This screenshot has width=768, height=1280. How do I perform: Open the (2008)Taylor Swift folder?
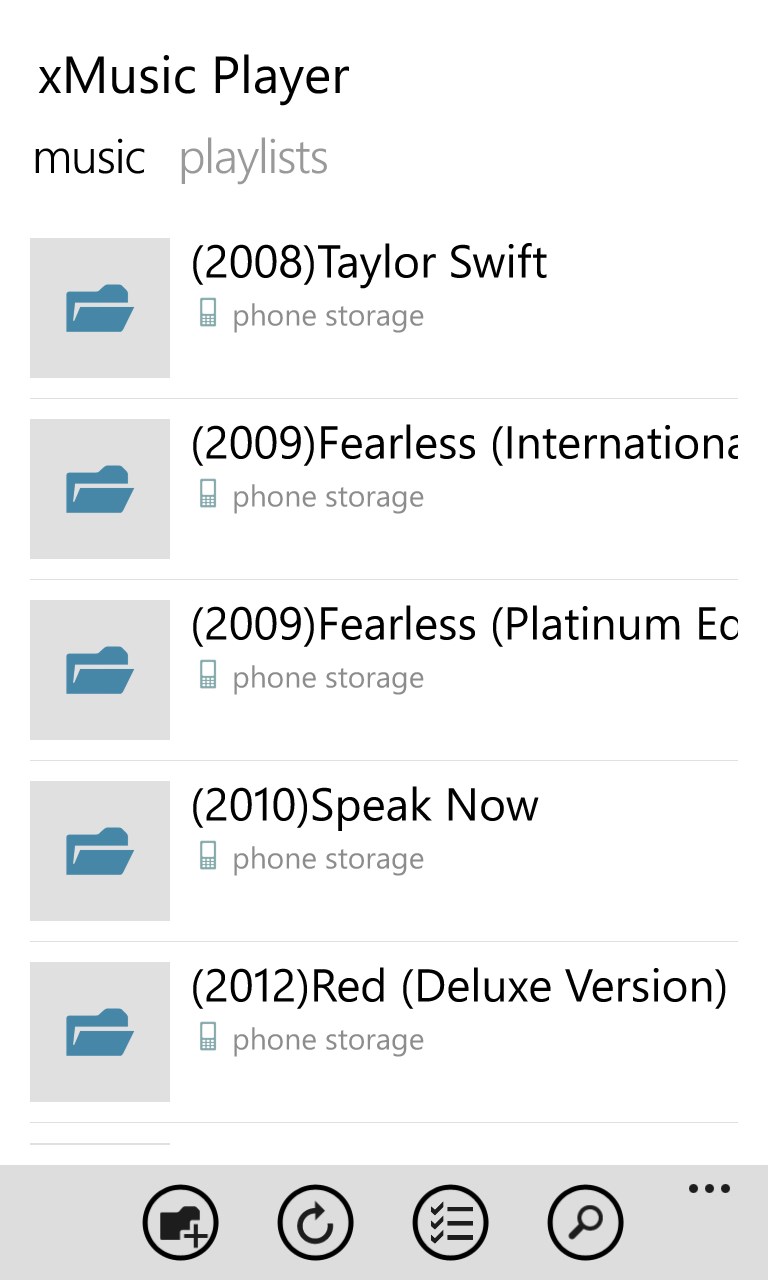tap(384, 308)
